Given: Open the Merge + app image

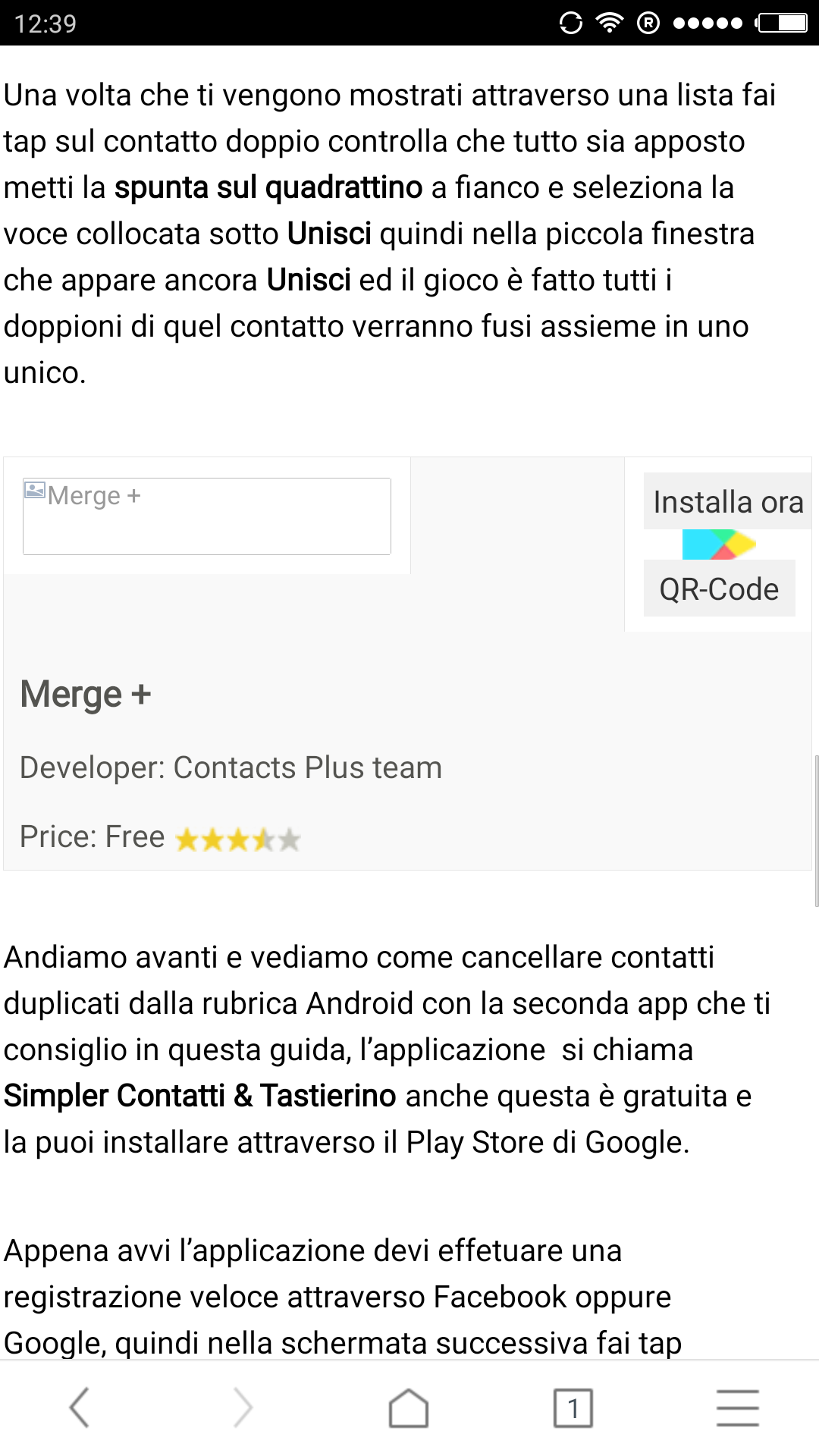Looking at the screenshot, I should (206, 516).
